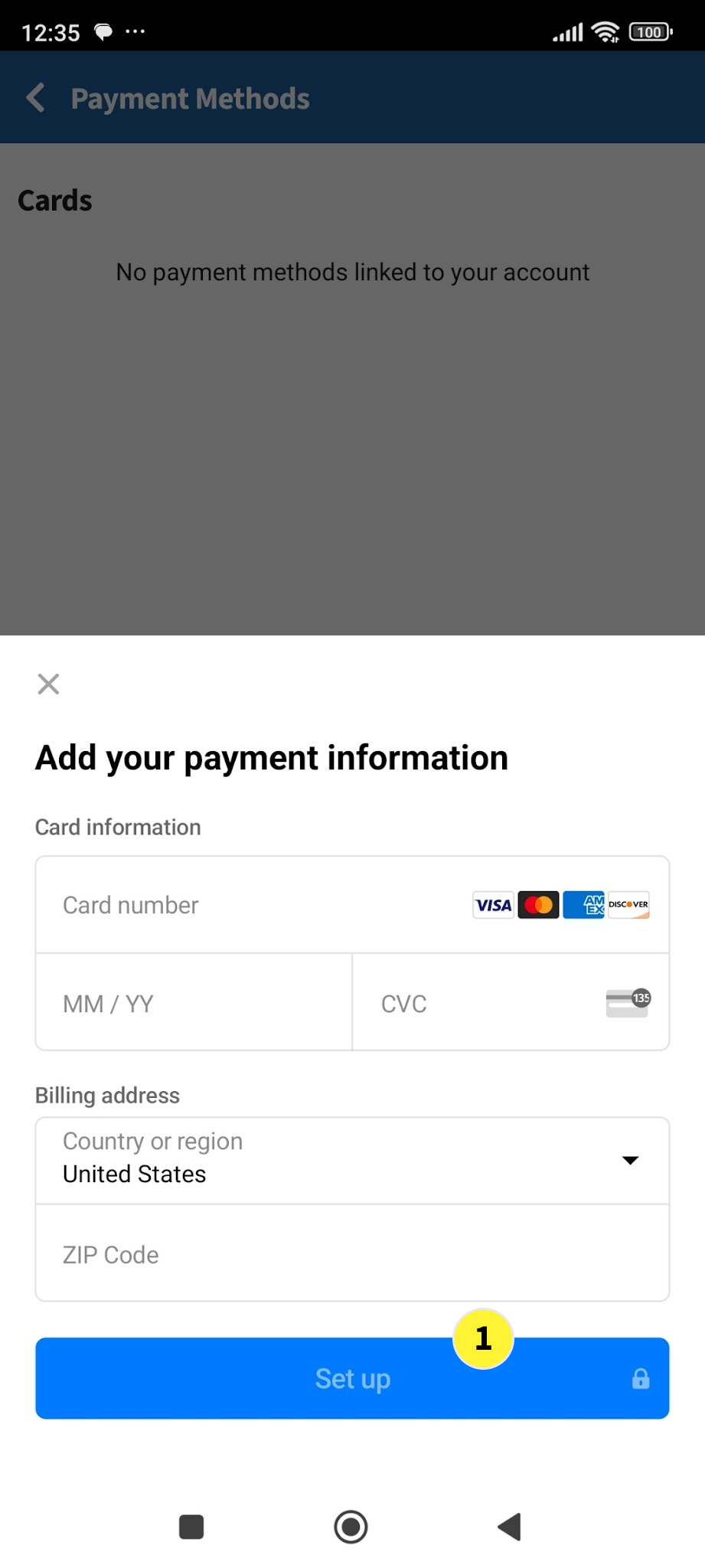The width and height of the screenshot is (705, 1568).
Task: Go back from Payment Methods
Action: pos(35,98)
